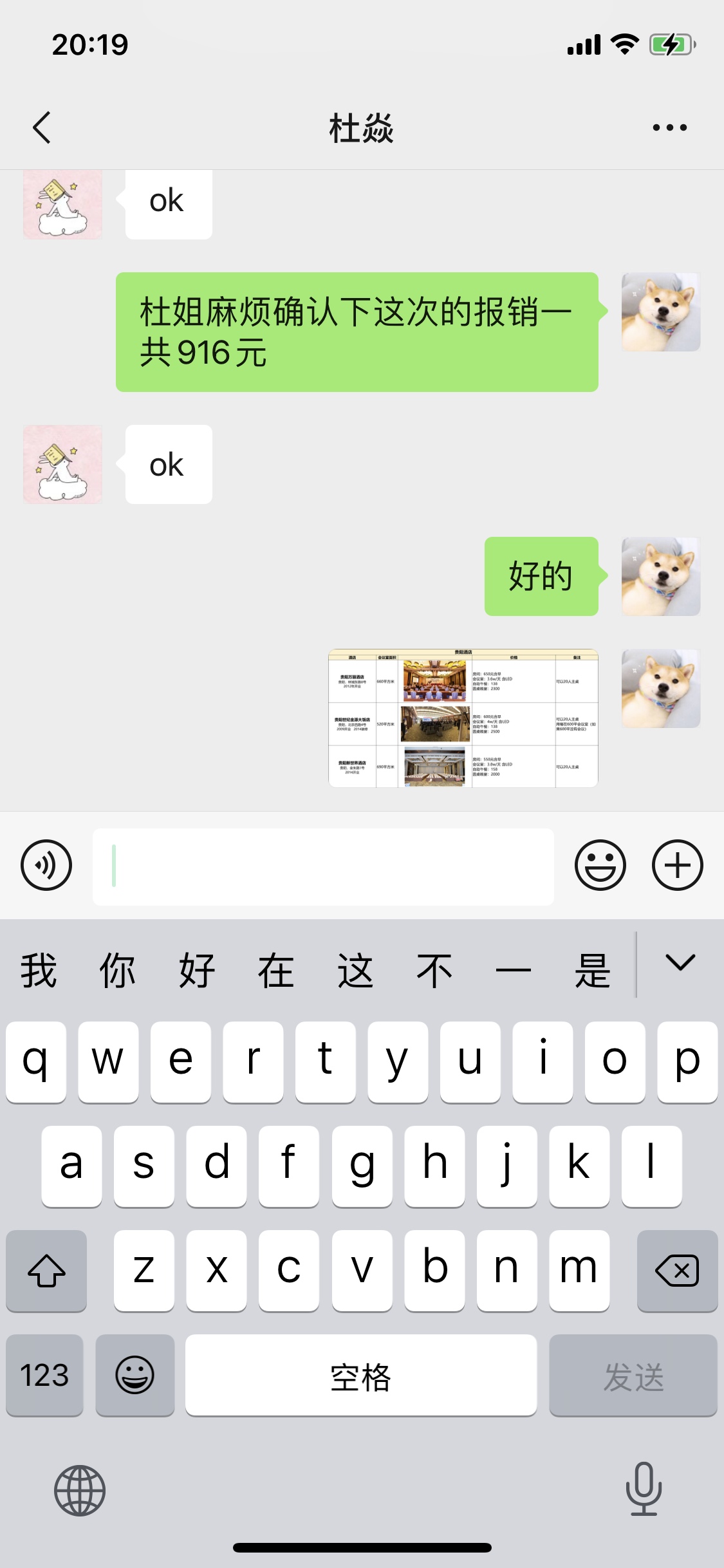Expand the candidate word list
Viewport: 724px width, 1568px height.
click(x=680, y=963)
